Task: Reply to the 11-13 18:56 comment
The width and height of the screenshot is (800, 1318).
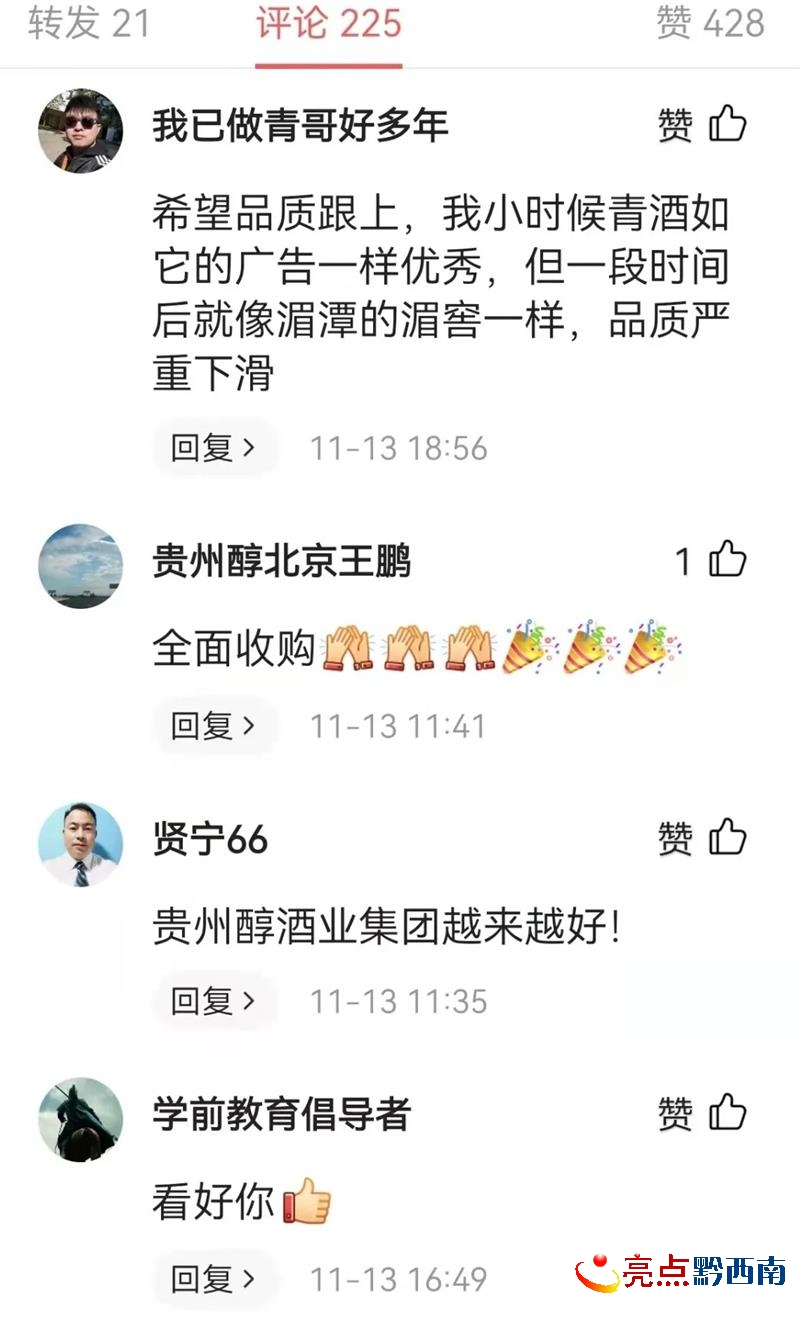Action: (x=212, y=447)
